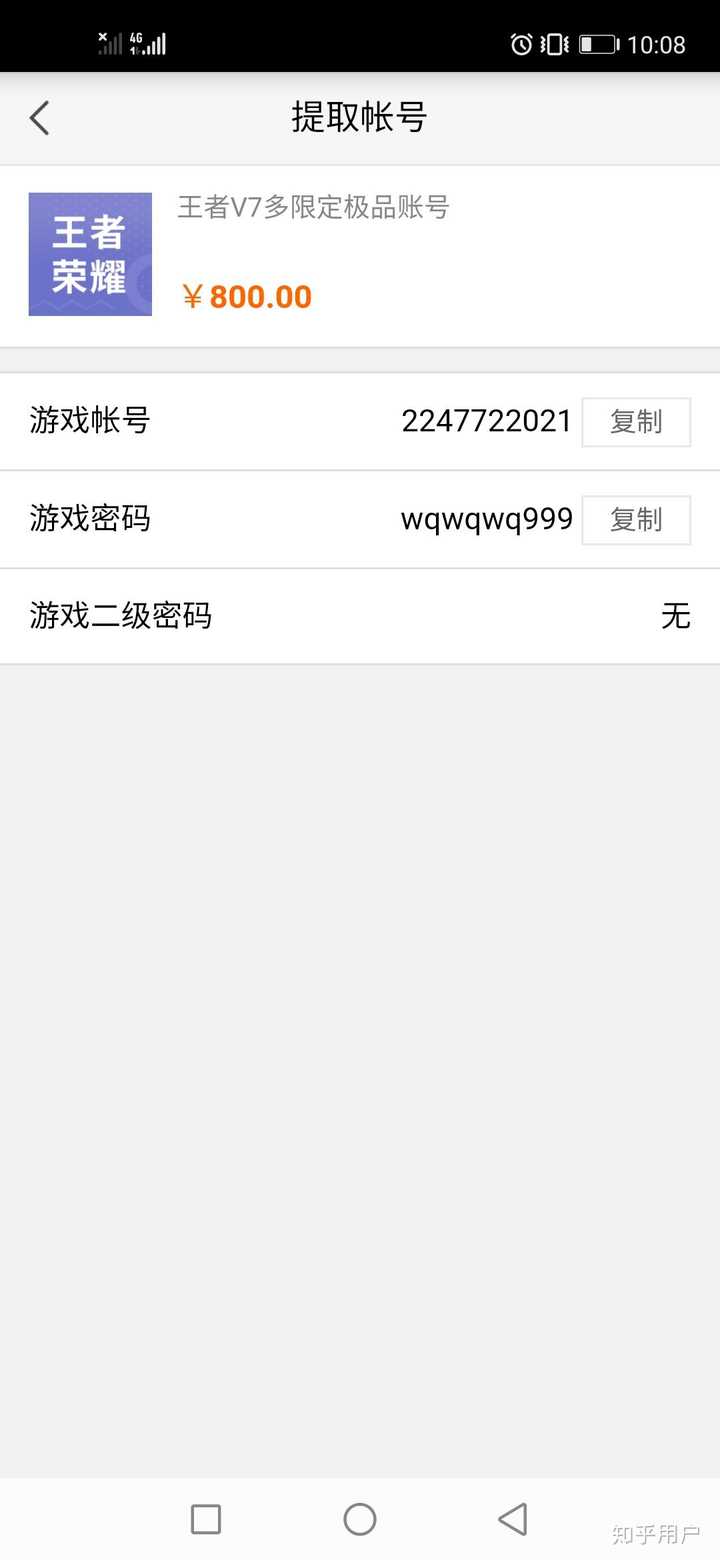Tap the circular home navigation key
This screenshot has width=720, height=1560.
point(360,1519)
